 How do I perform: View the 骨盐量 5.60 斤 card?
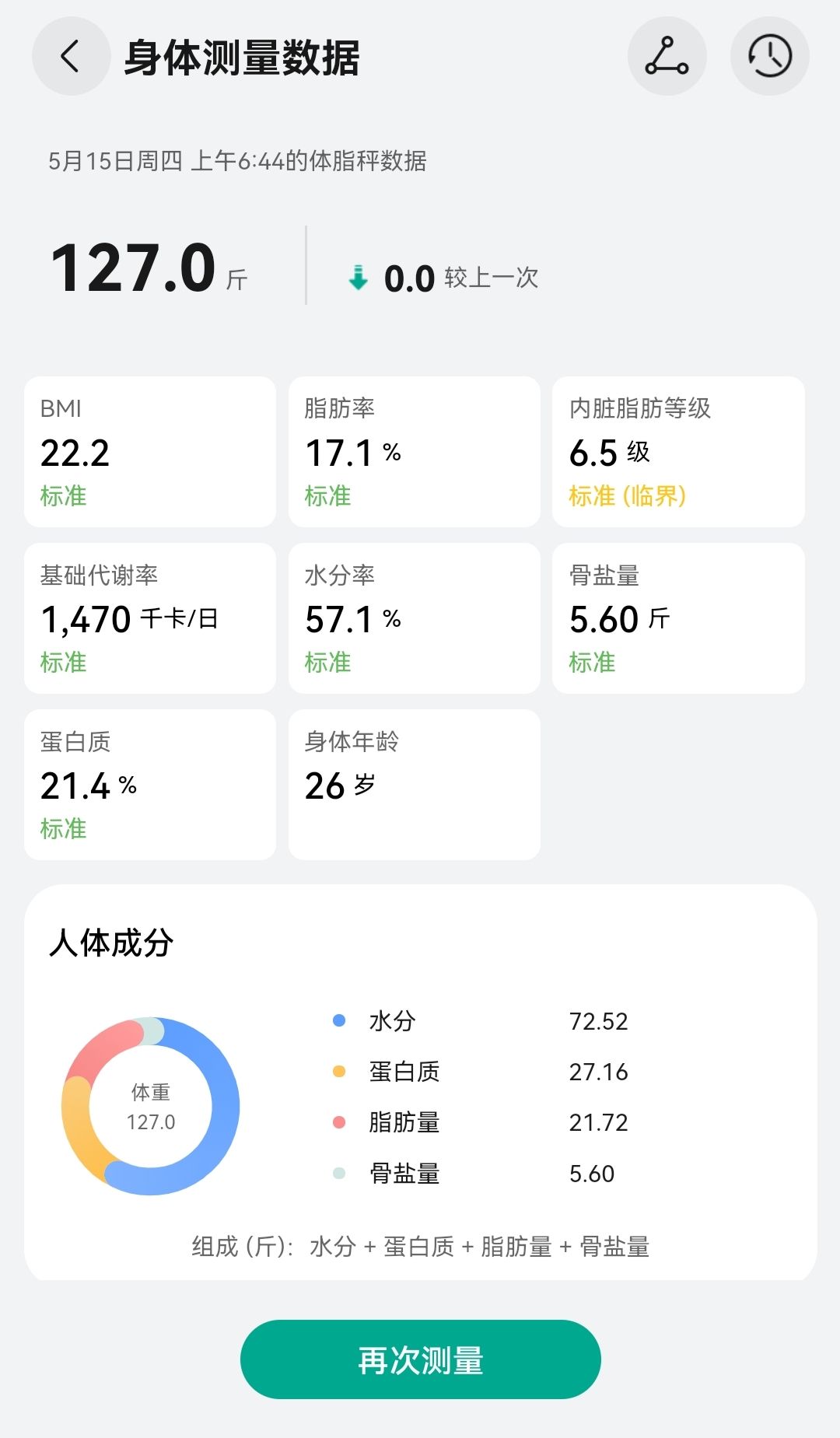[x=678, y=618]
